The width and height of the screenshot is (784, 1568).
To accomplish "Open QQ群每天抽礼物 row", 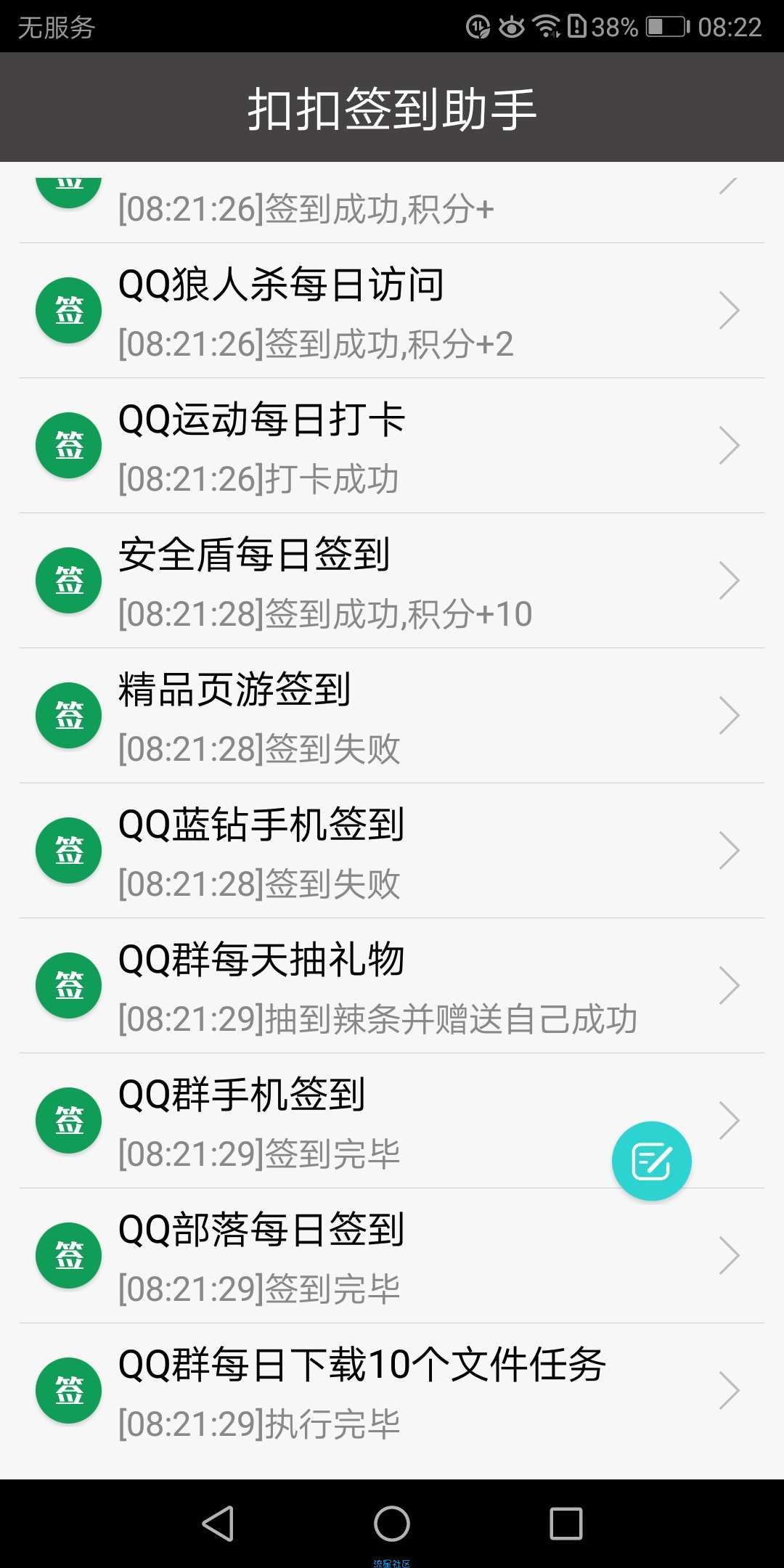I will pyautogui.click(x=392, y=986).
